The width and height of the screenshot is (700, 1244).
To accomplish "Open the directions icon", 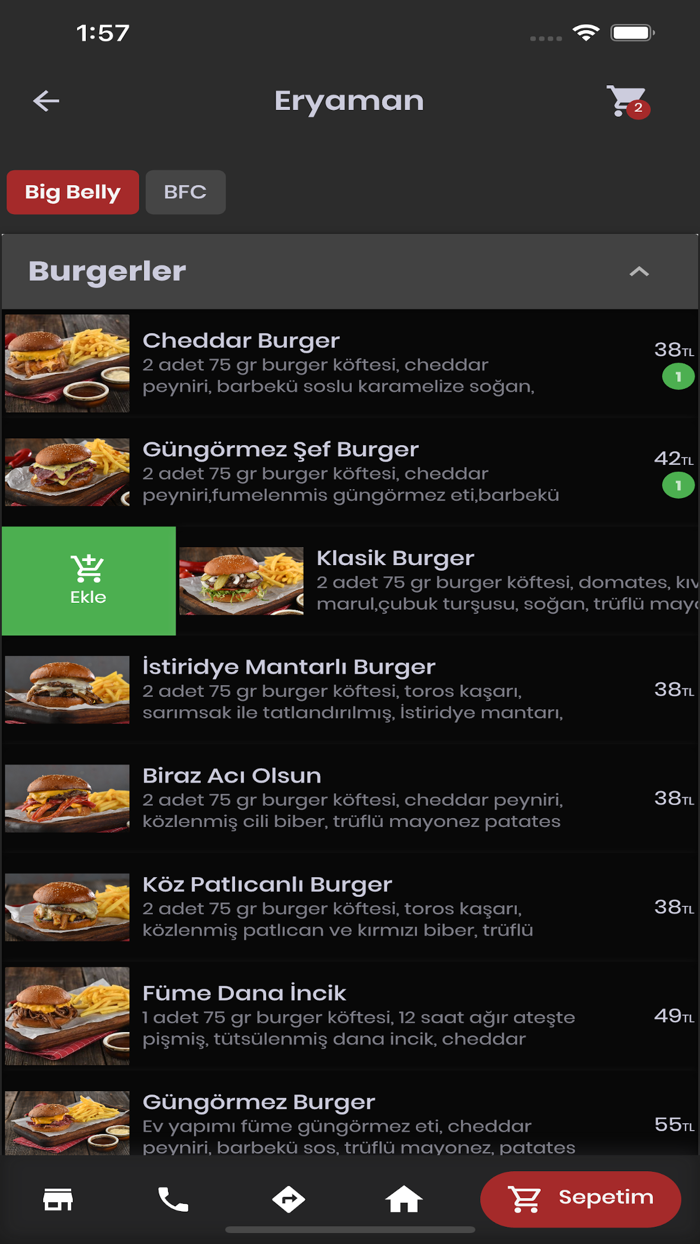I will [x=289, y=1199].
